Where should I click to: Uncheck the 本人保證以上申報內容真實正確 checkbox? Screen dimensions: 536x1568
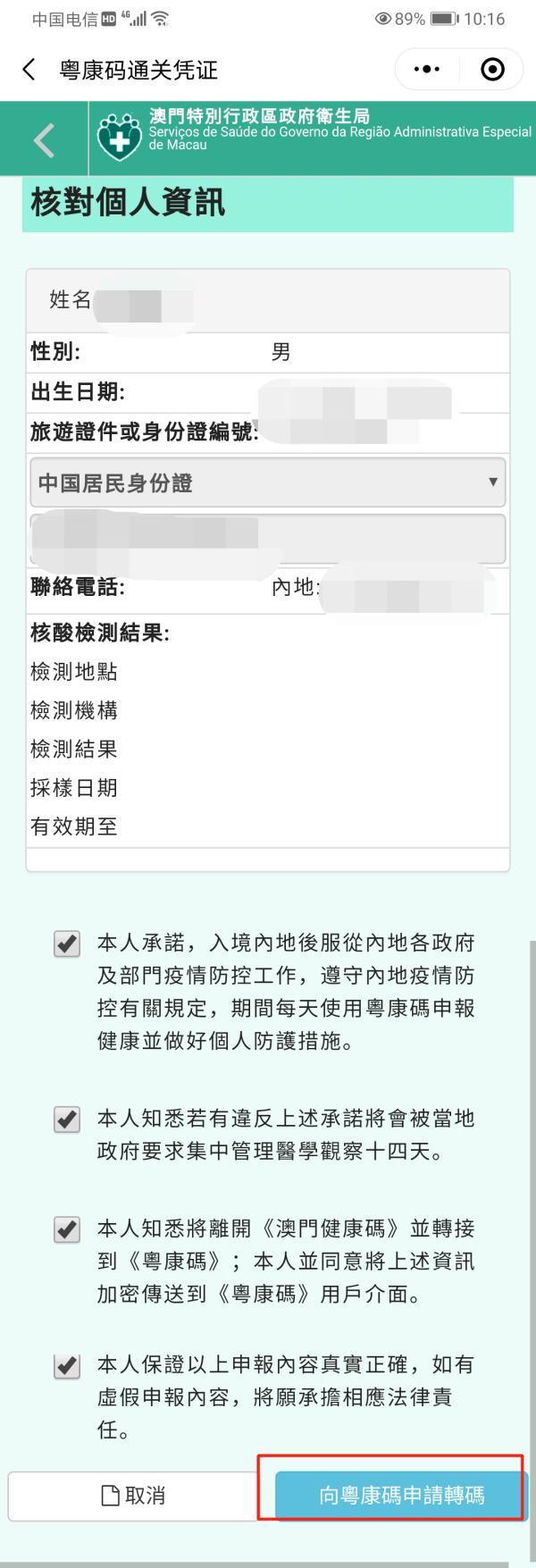coord(67,1365)
